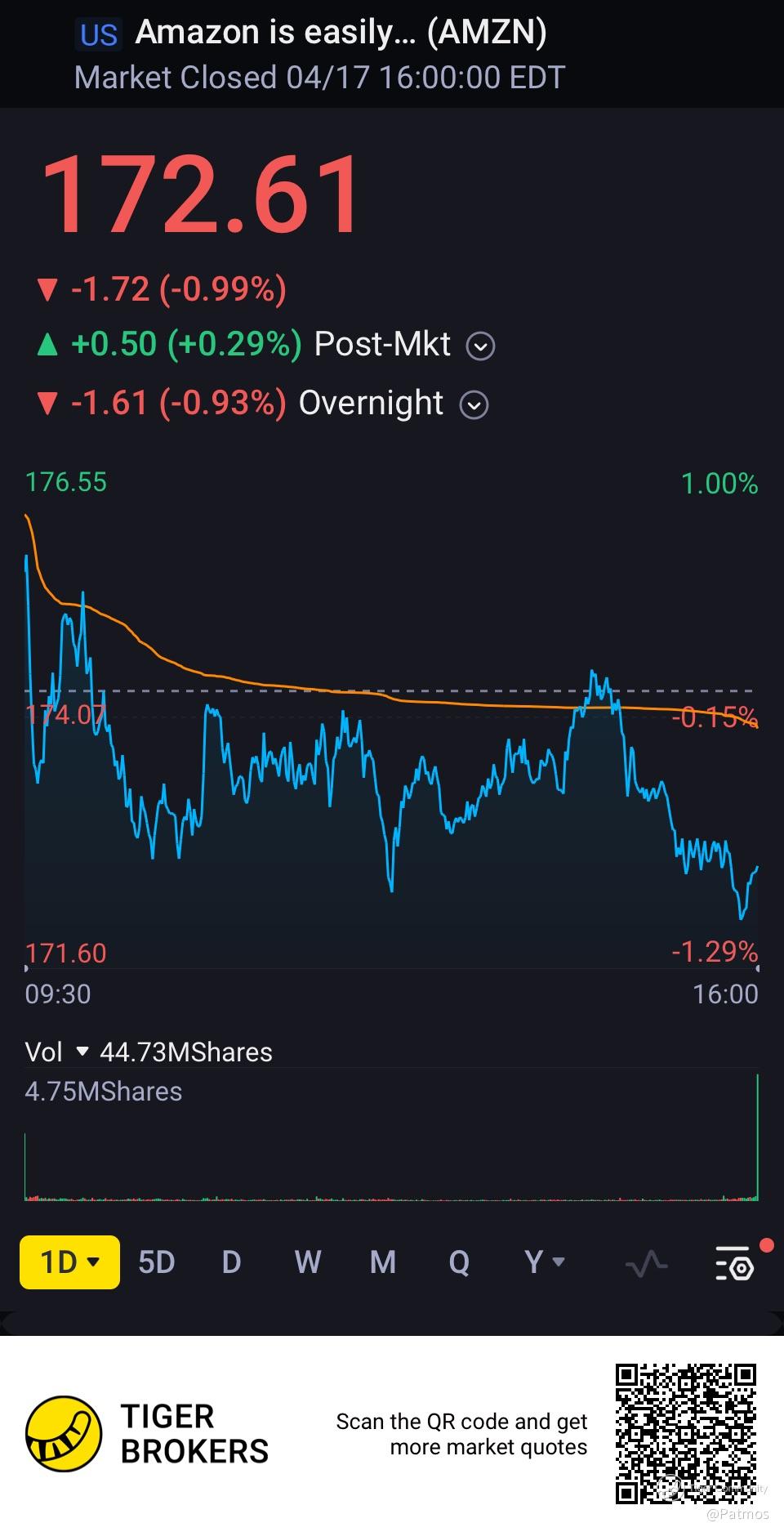Expand the Post-Mkt details chevron

[480, 346]
